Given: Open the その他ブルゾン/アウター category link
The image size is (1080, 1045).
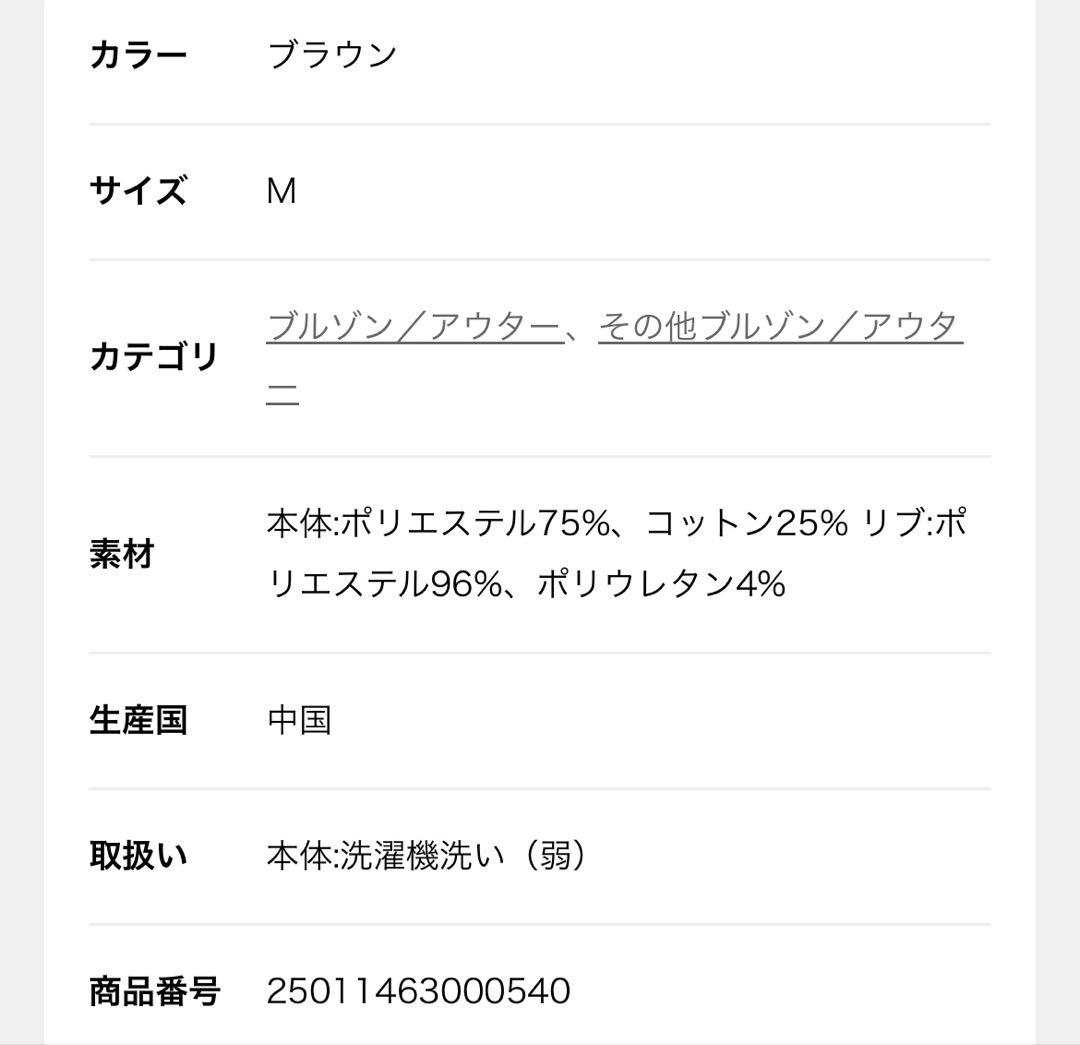Looking at the screenshot, I should [779, 327].
